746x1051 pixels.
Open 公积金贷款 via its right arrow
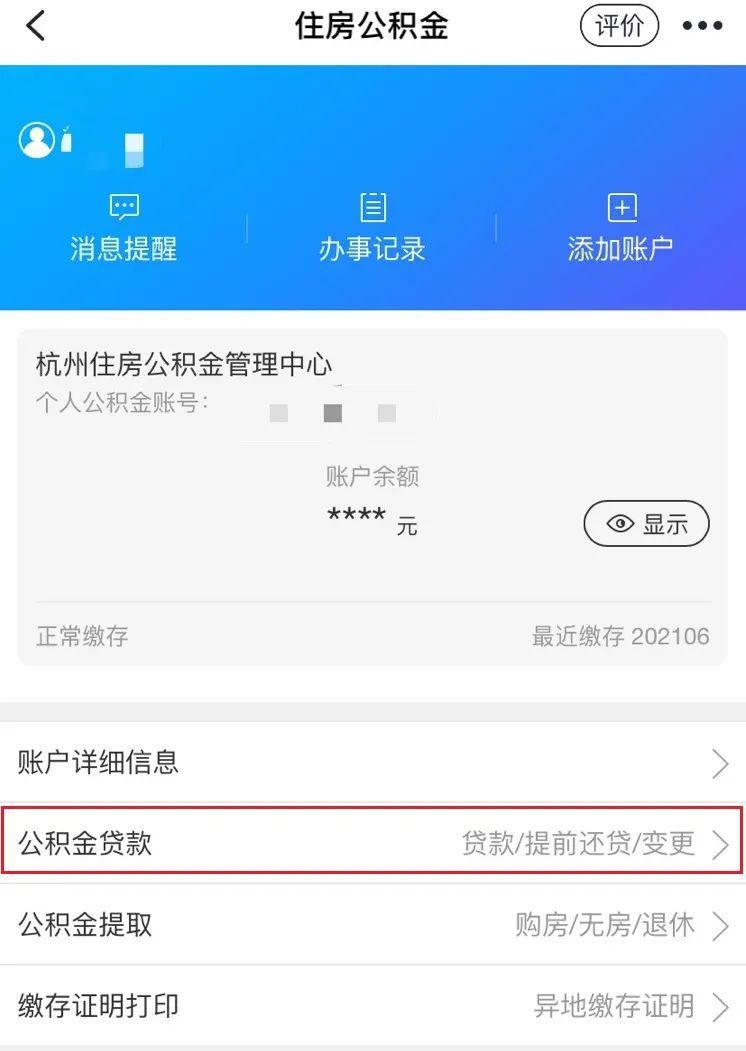tap(722, 843)
